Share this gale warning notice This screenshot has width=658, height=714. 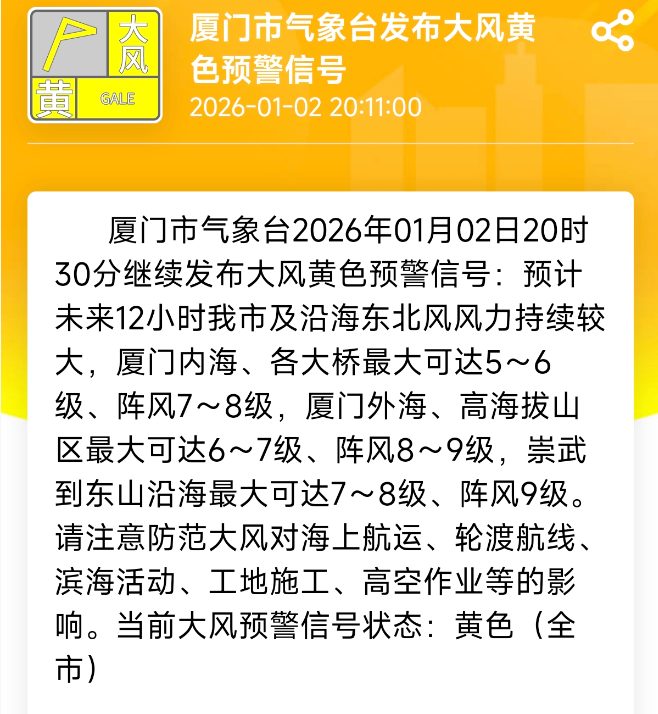pos(612,33)
